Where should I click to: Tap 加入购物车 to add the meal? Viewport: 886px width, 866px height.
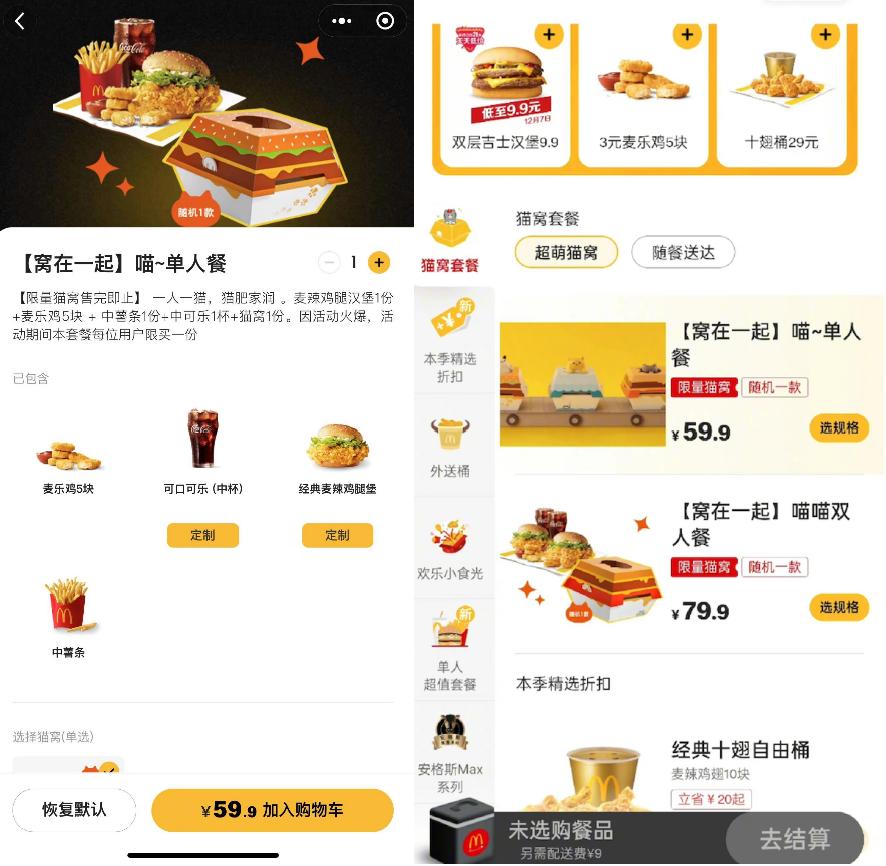pyautogui.click(x=272, y=810)
